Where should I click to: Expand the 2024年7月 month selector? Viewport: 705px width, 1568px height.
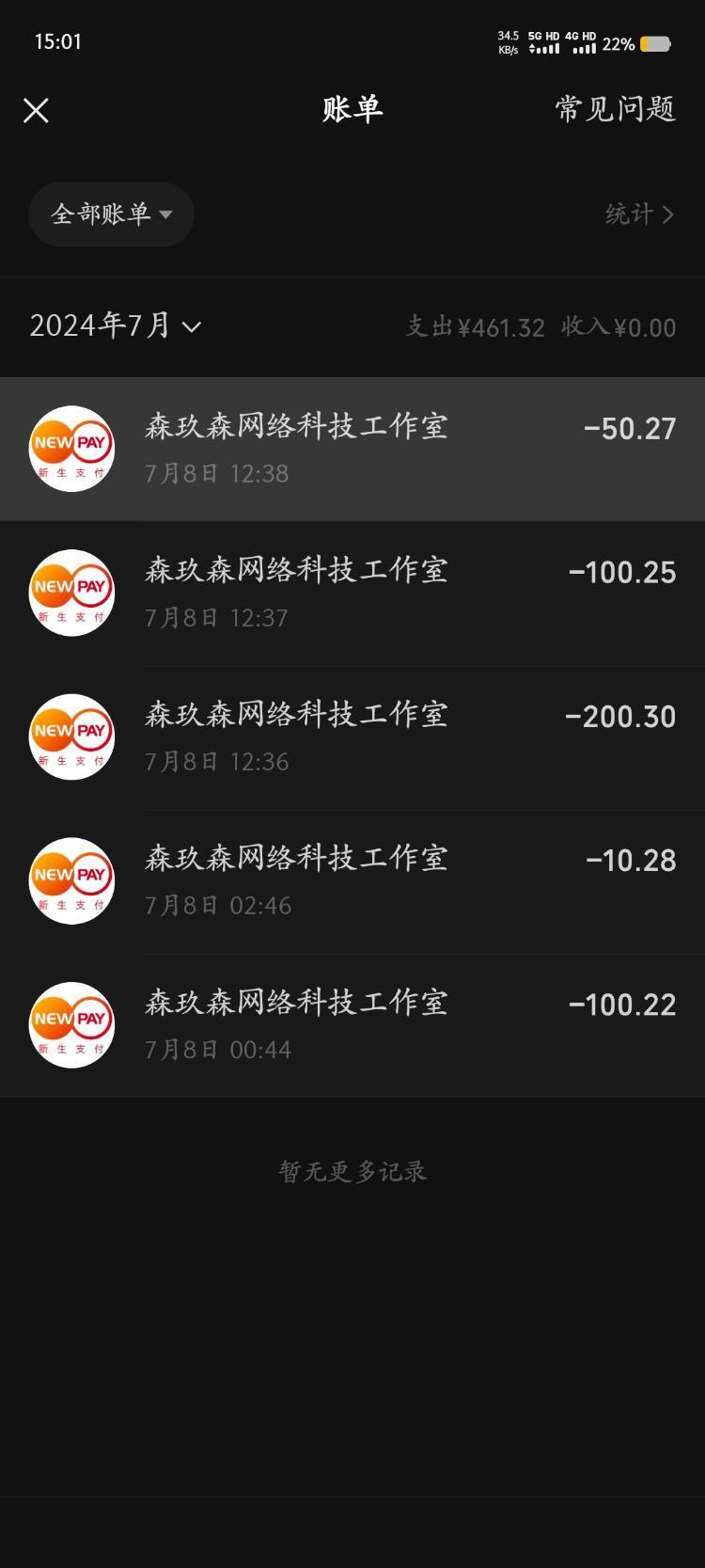click(115, 326)
